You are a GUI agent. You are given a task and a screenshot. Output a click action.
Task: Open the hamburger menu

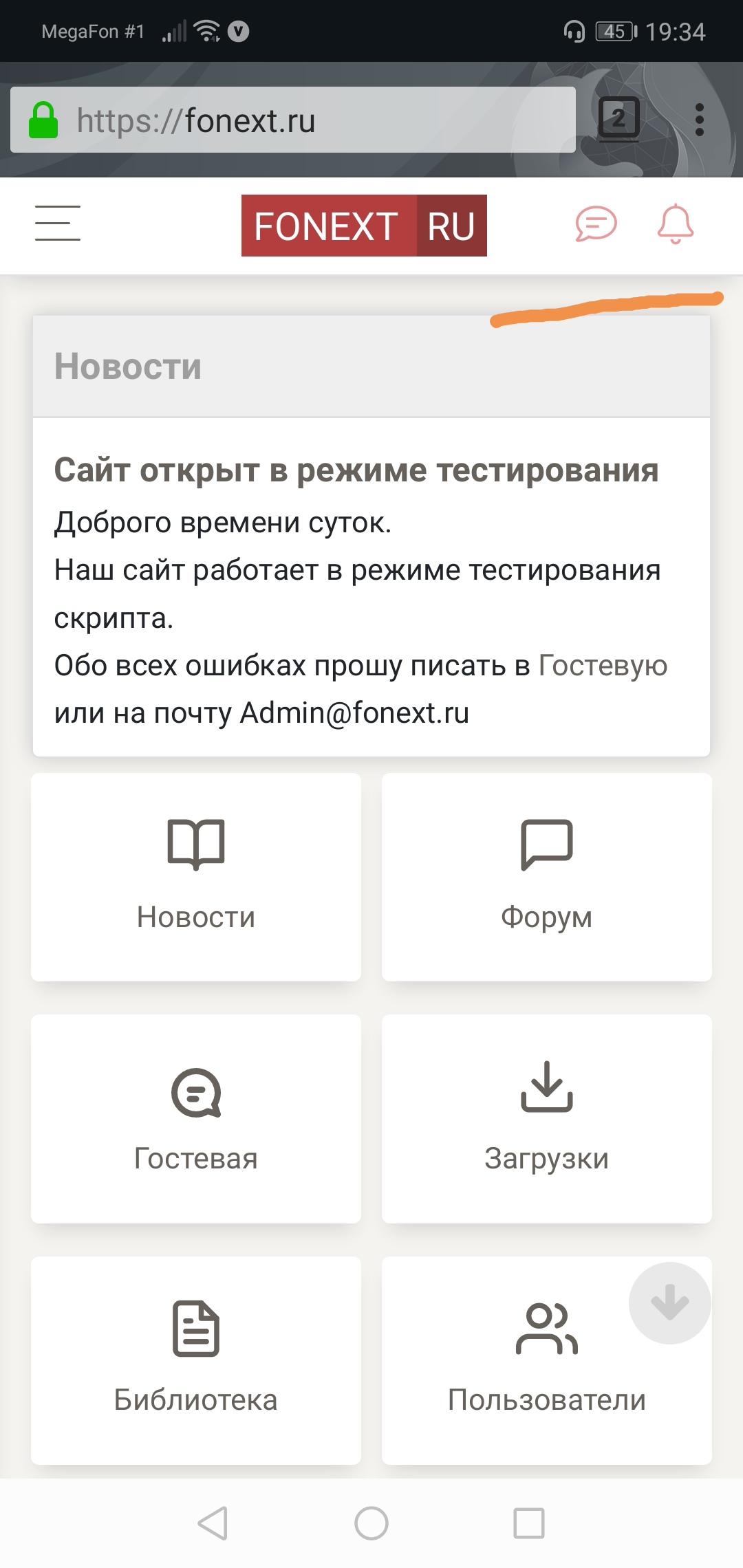pos(58,224)
